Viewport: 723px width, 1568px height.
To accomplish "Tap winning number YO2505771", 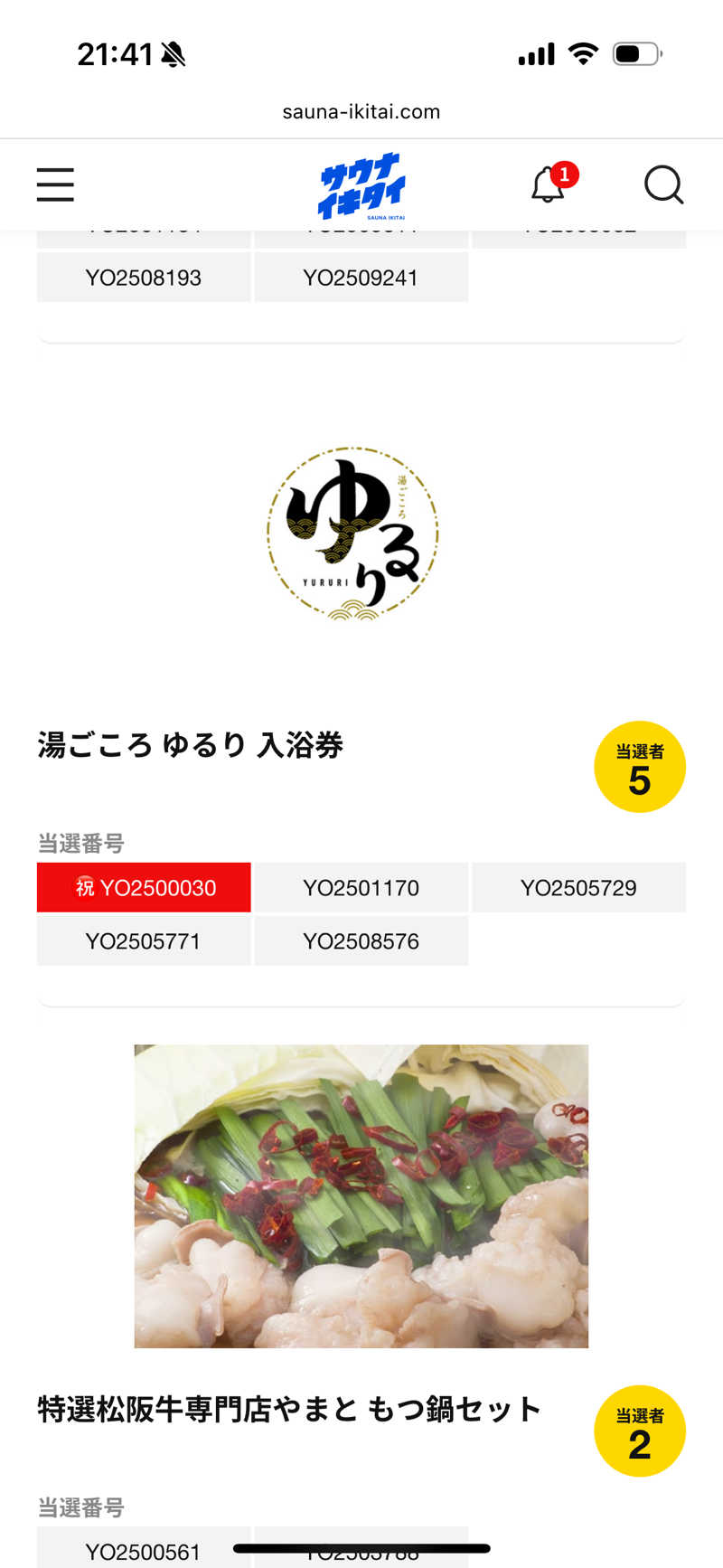I will (143, 940).
